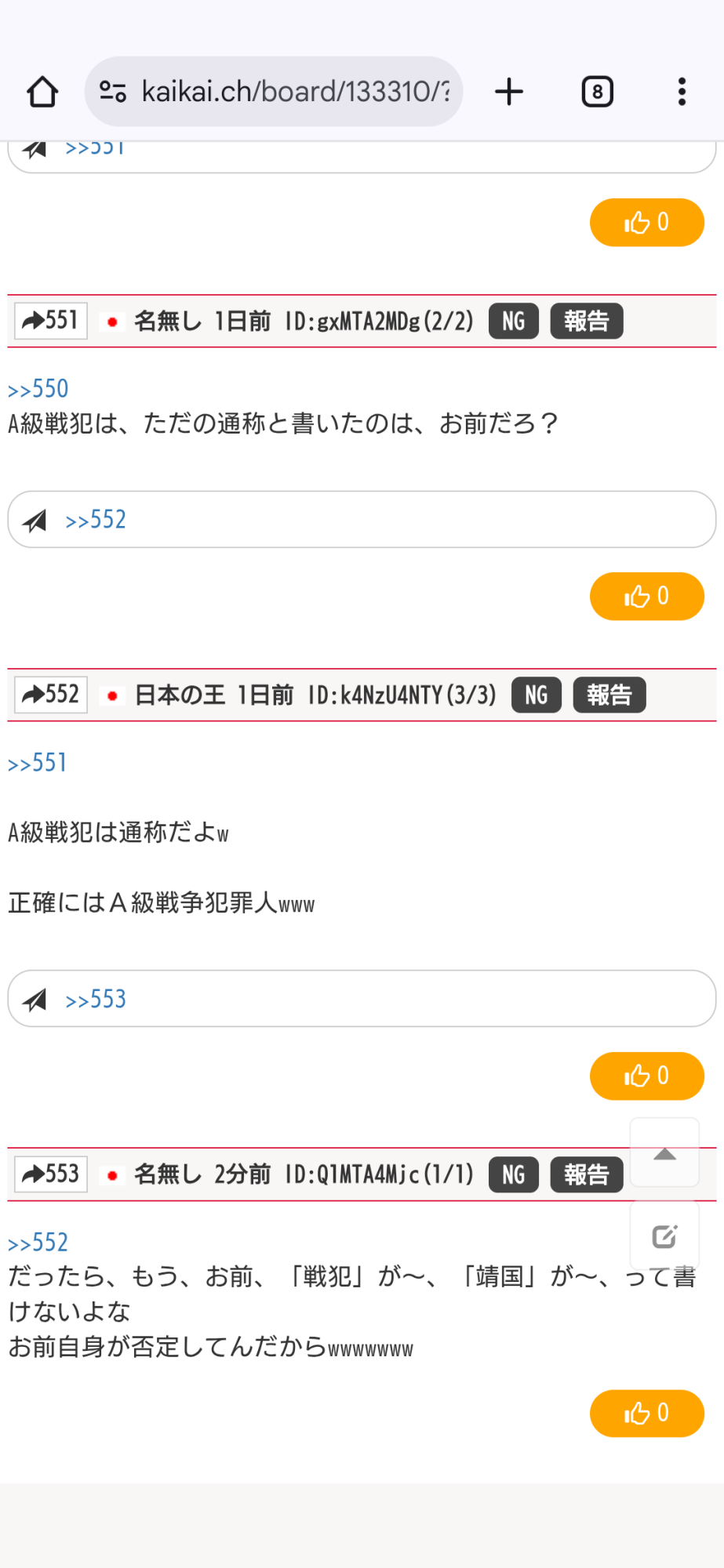Report post 551
724x1568 pixels.
[586, 321]
